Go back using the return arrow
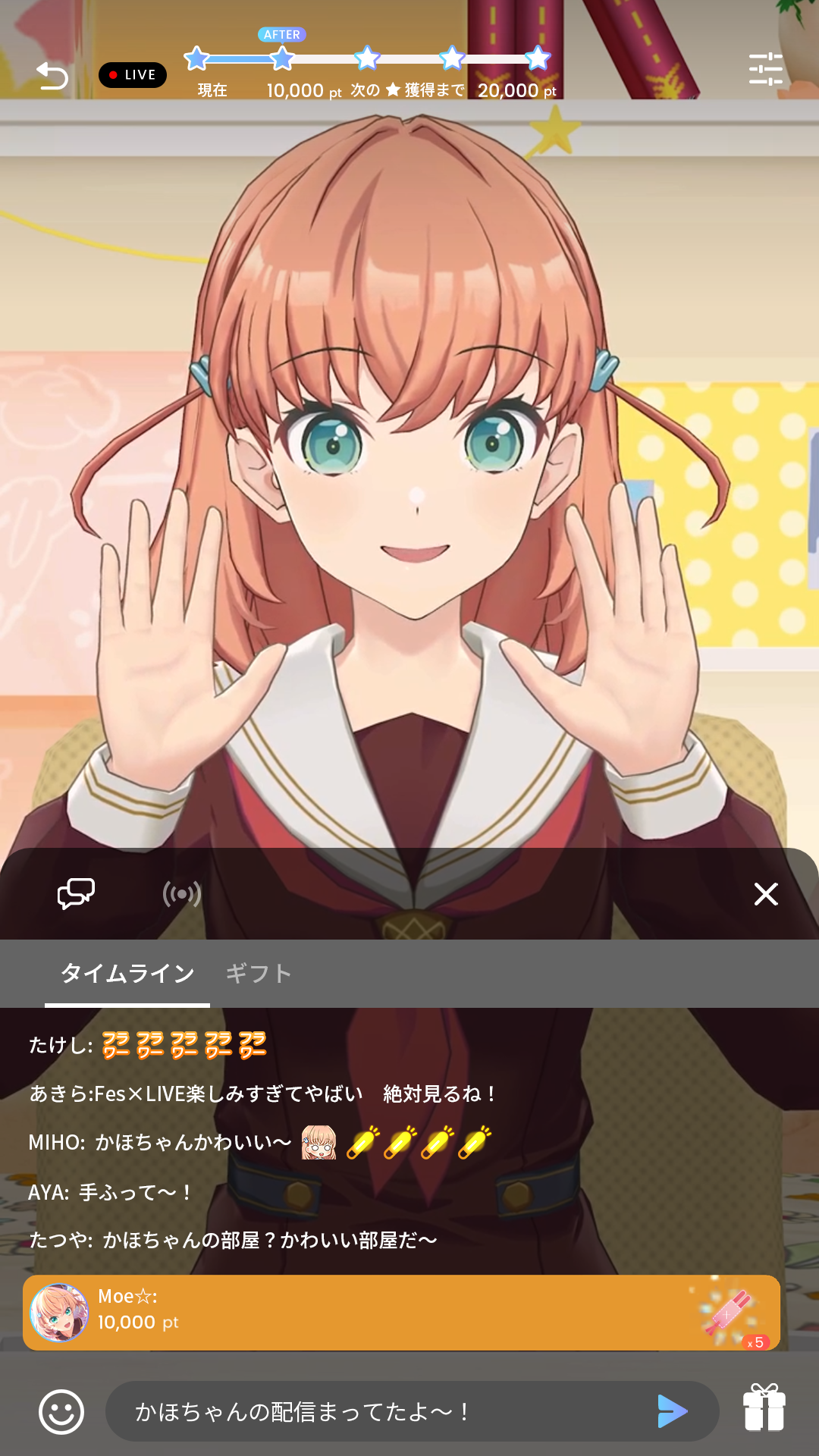Image resolution: width=819 pixels, height=1456 pixels. [52, 76]
